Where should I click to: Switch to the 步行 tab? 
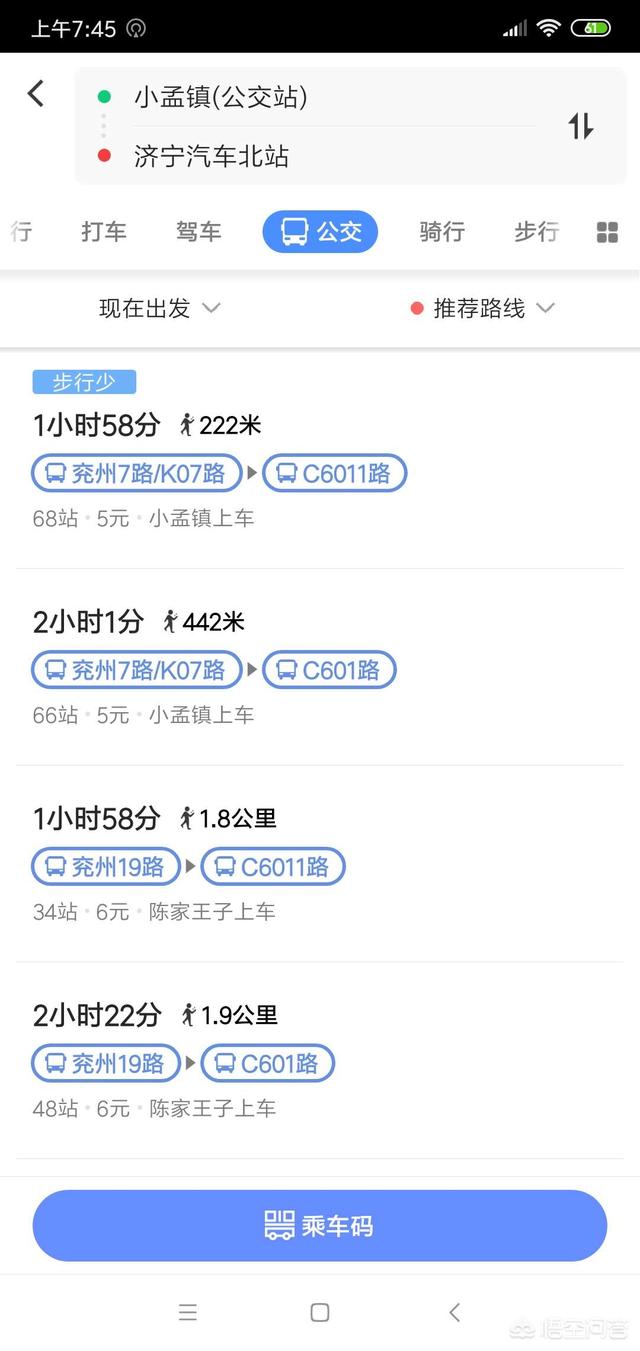coord(536,232)
